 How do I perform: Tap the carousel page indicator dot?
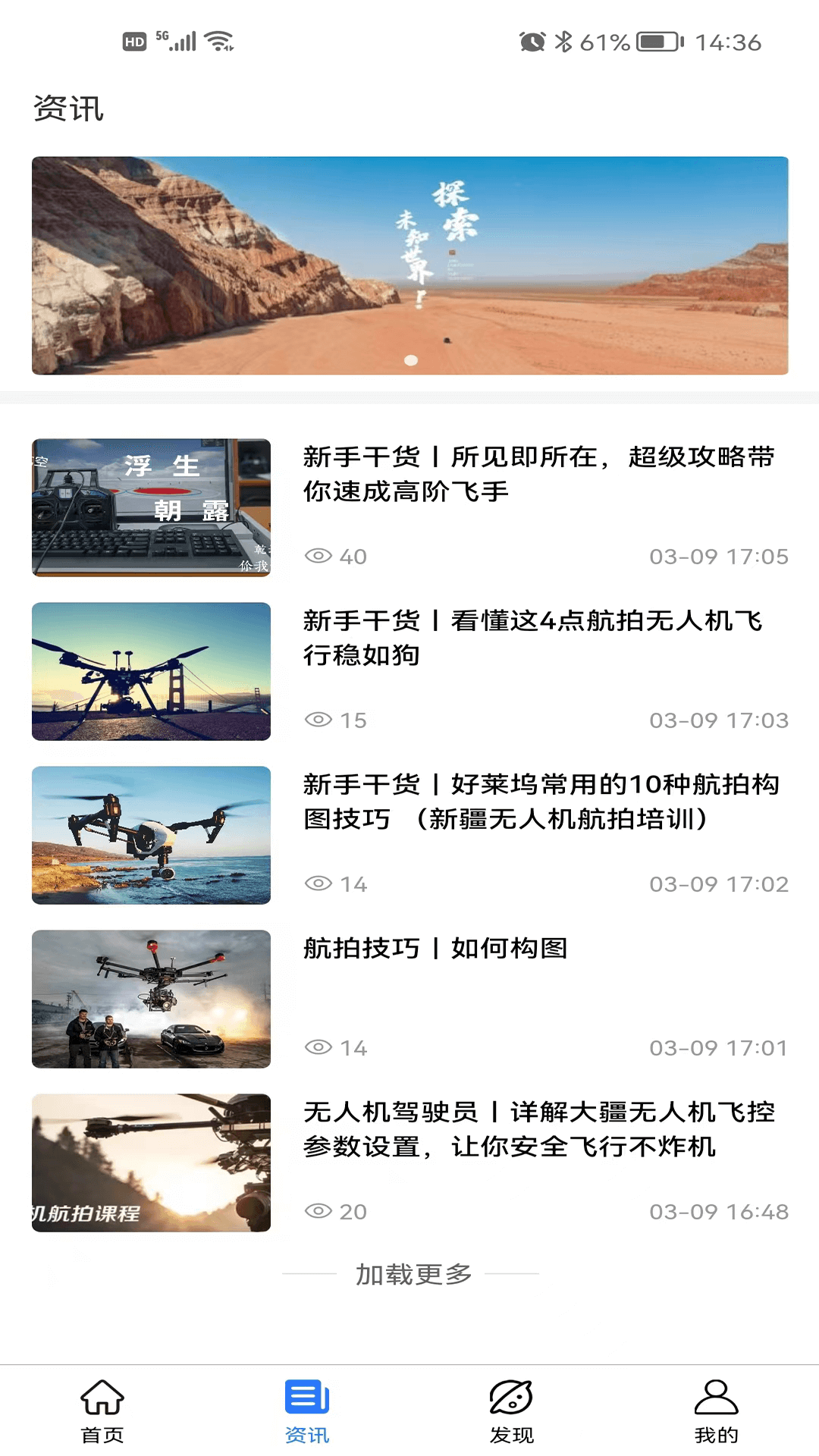[x=409, y=362]
